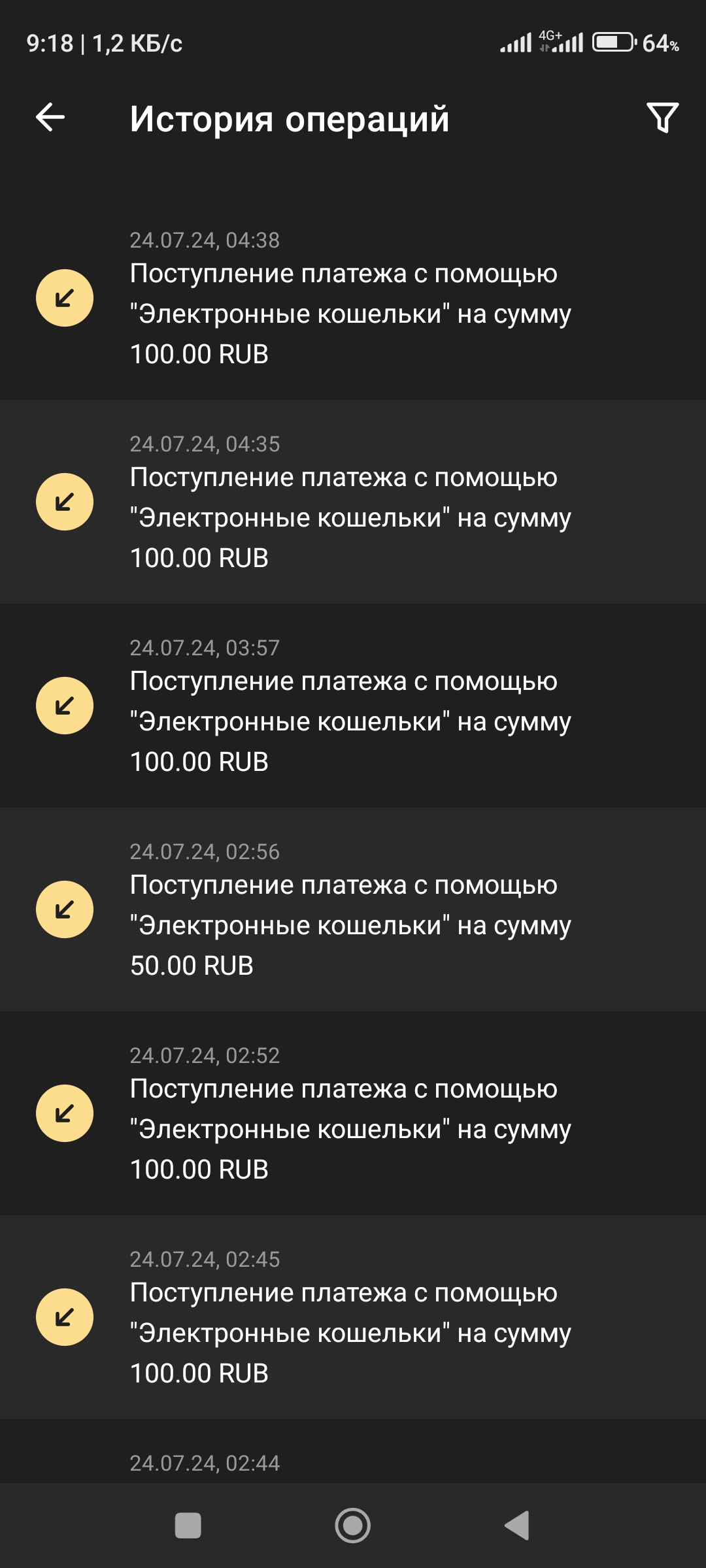Open the payment from 24.07.24, 04:38
The image size is (706, 1568).
click(x=353, y=298)
